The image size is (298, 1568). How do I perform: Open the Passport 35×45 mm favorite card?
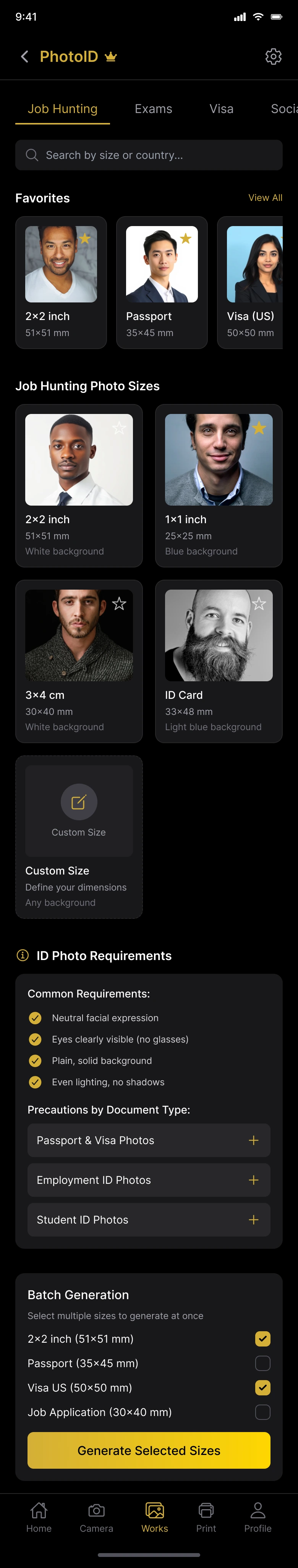click(162, 283)
